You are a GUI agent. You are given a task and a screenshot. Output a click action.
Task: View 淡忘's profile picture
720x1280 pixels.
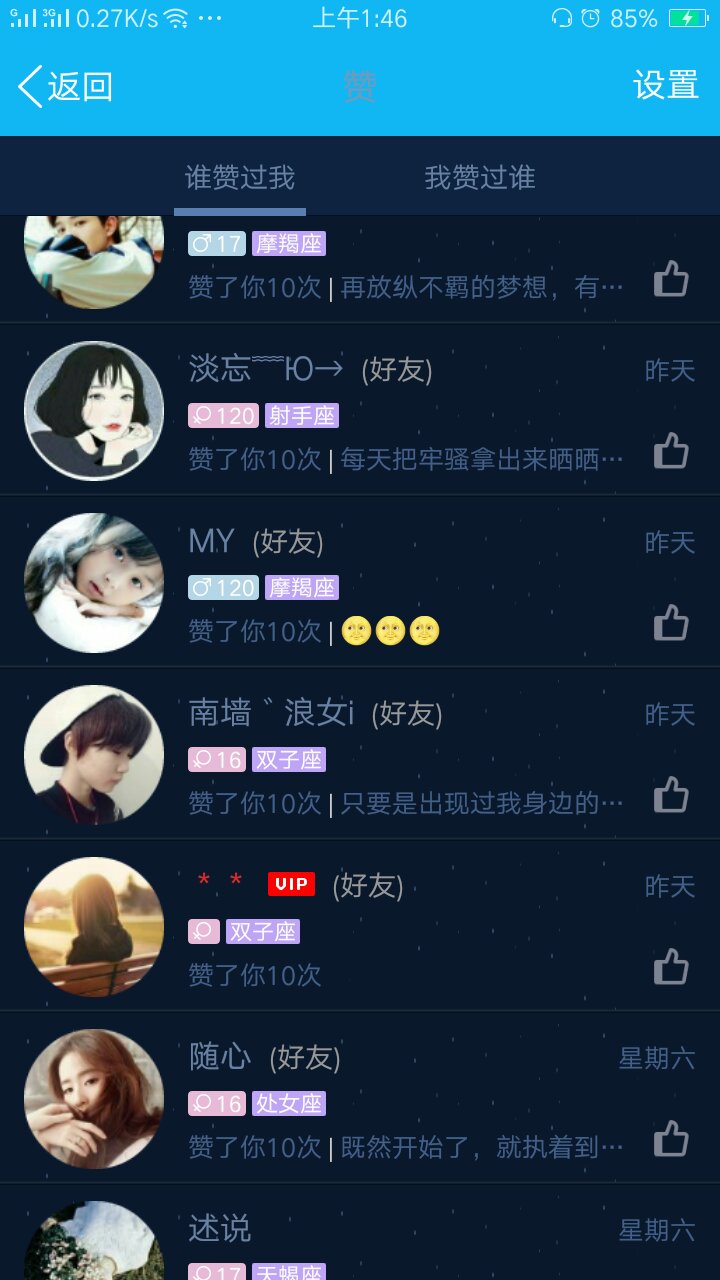click(94, 411)
